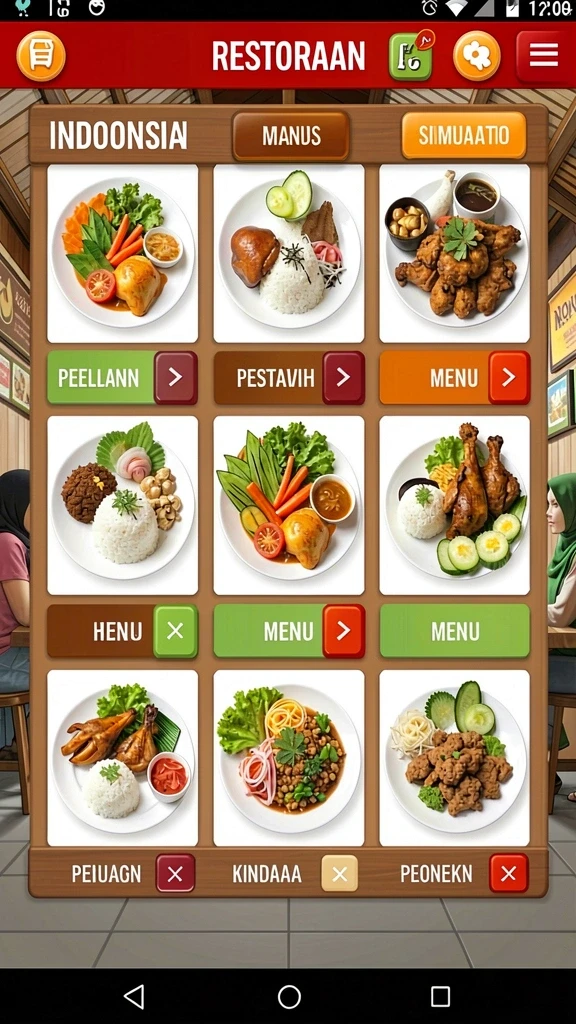Select the SIMUAATIO tab

point(464,135)
